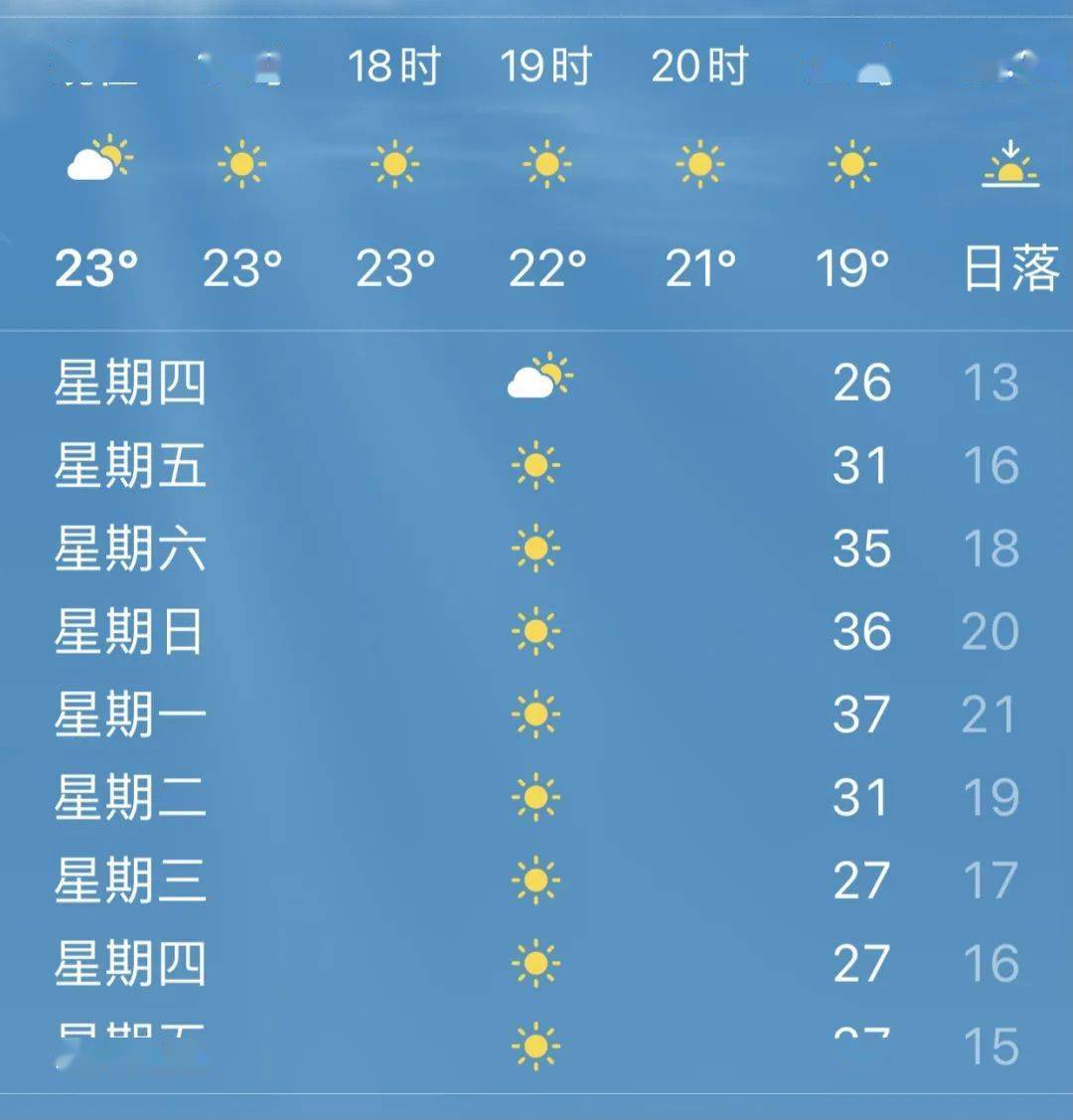Open the 星期四 daily forecast
This screenshot has height=1120, width=1073.
129,382
